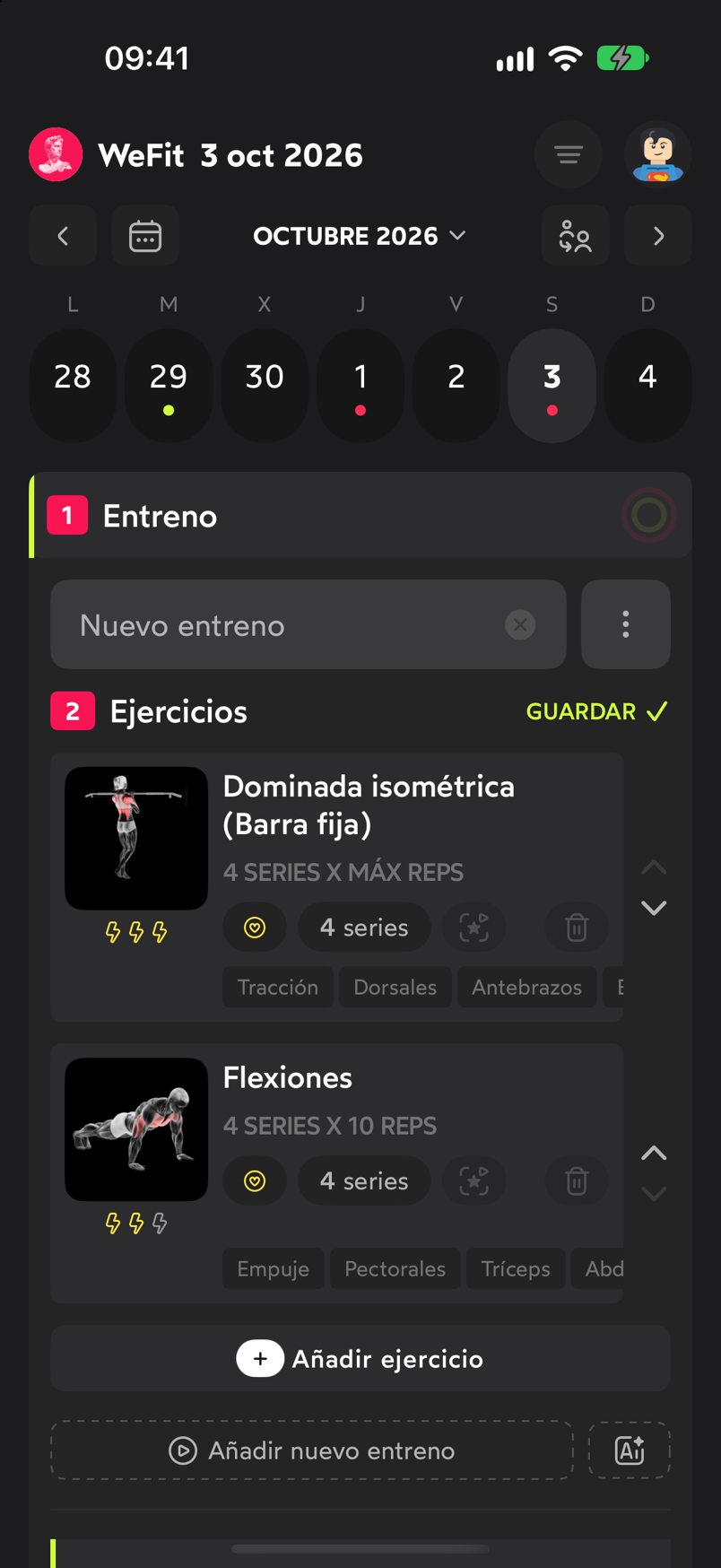Edit the 4 series chip for Flexiones
721x1568 pixels.
tap(364, 1180)
